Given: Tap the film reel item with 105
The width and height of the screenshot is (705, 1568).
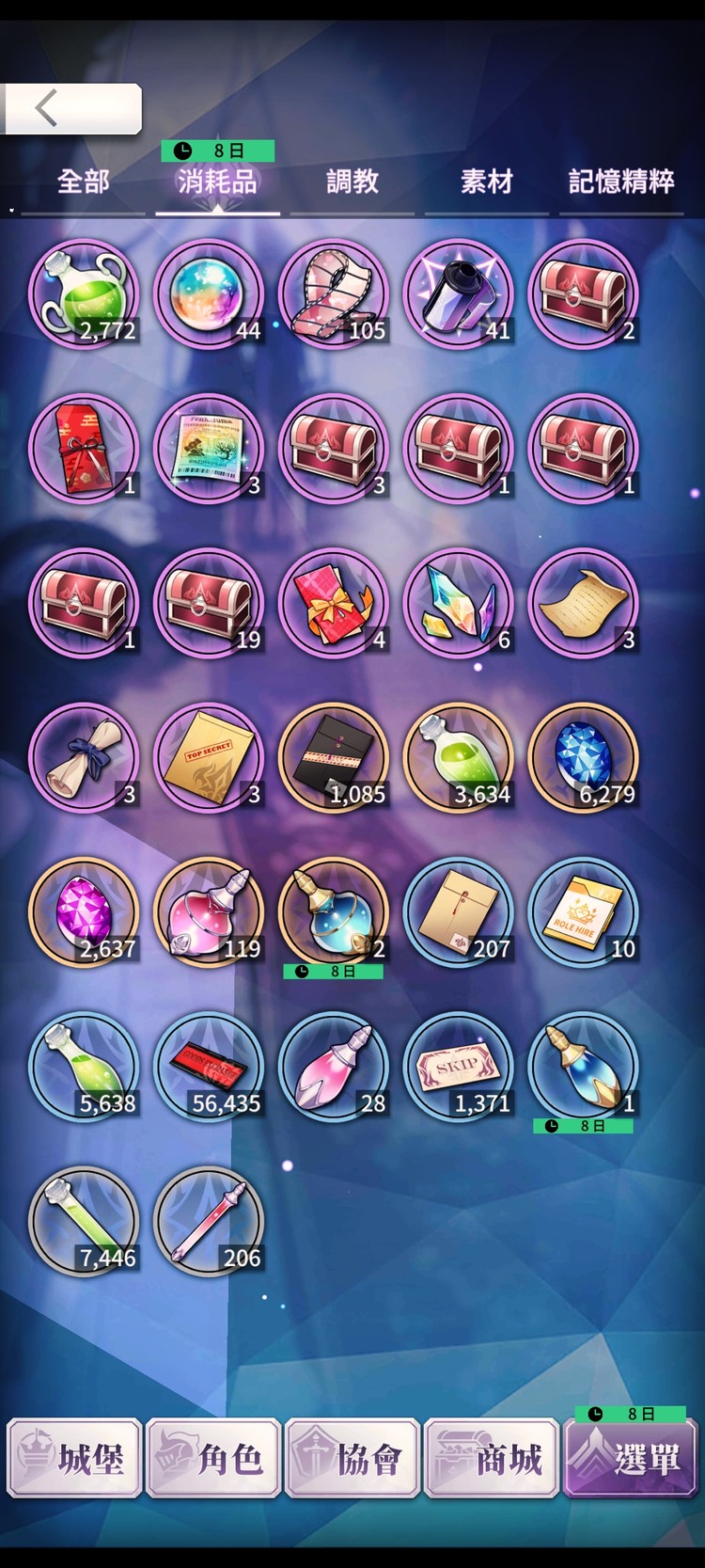Looking at the screenshot, I should pos(334,294).
